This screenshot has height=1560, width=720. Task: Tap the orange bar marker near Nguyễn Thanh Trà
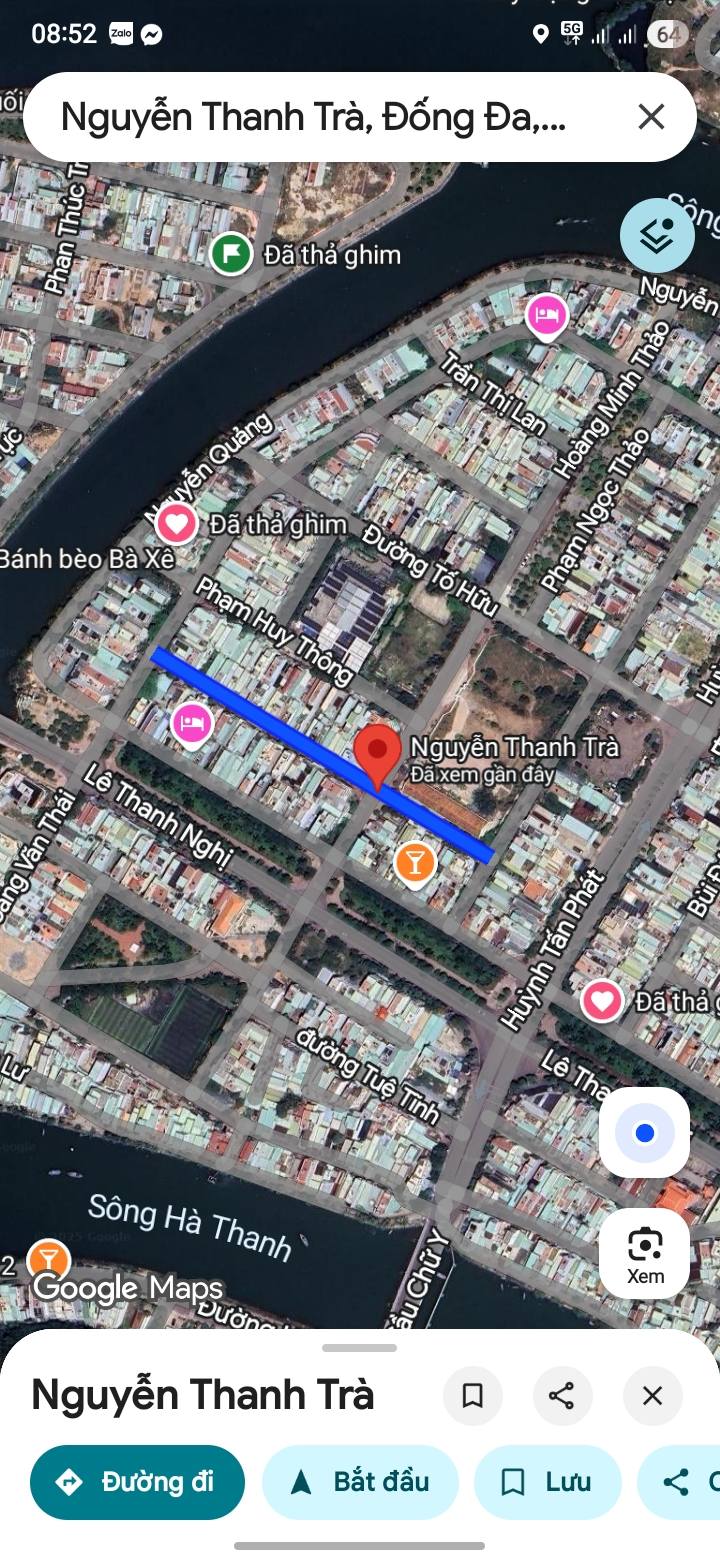point(415,863)
